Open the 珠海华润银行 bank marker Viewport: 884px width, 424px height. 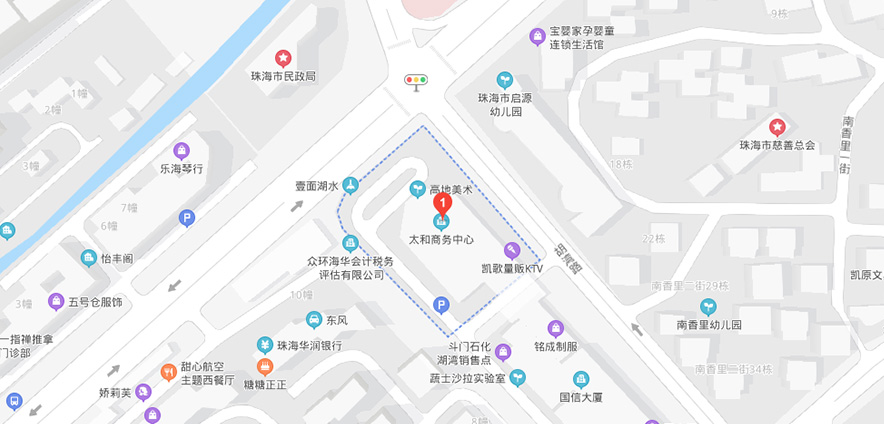pos(266,345)
